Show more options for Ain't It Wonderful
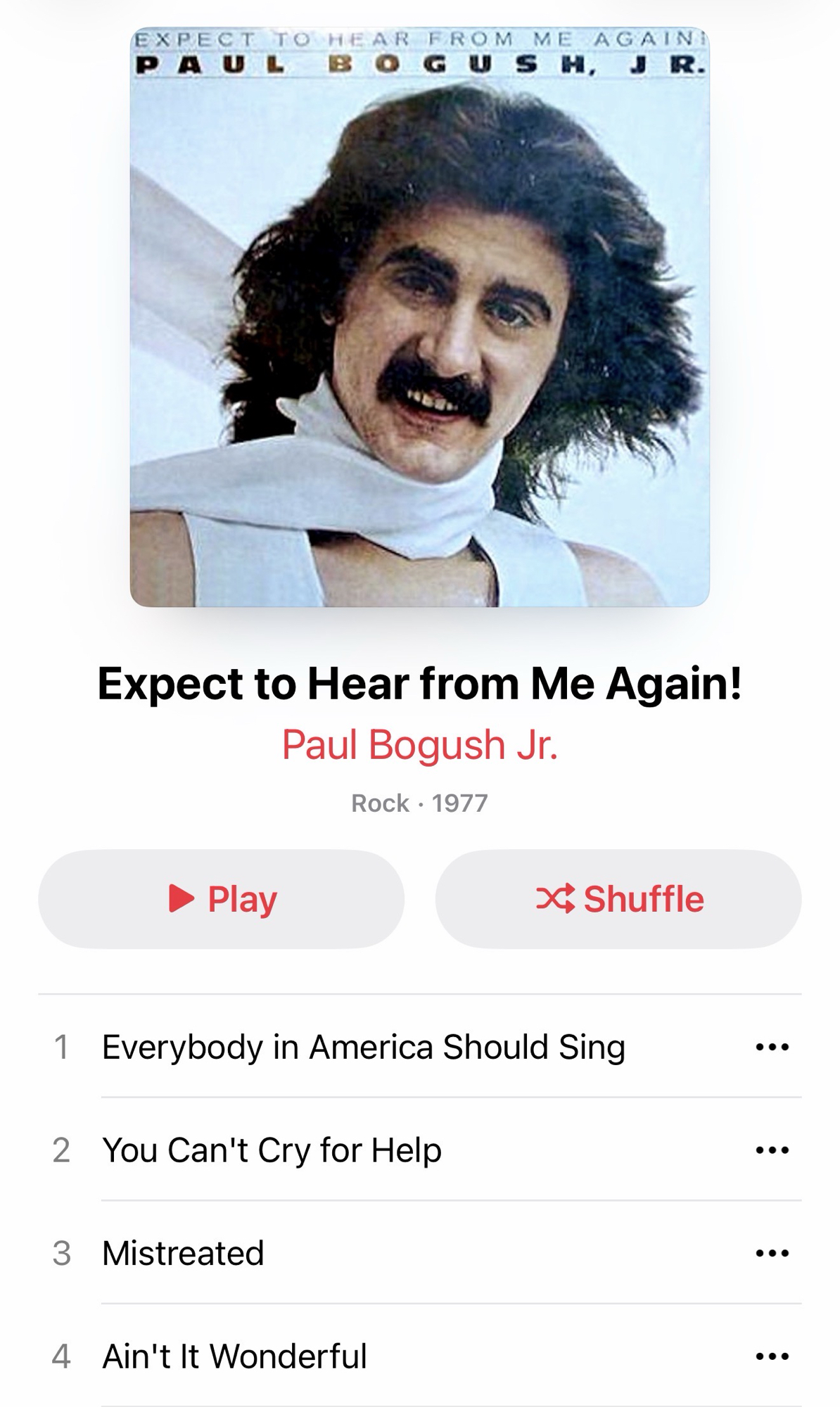 coord(772,1356)
